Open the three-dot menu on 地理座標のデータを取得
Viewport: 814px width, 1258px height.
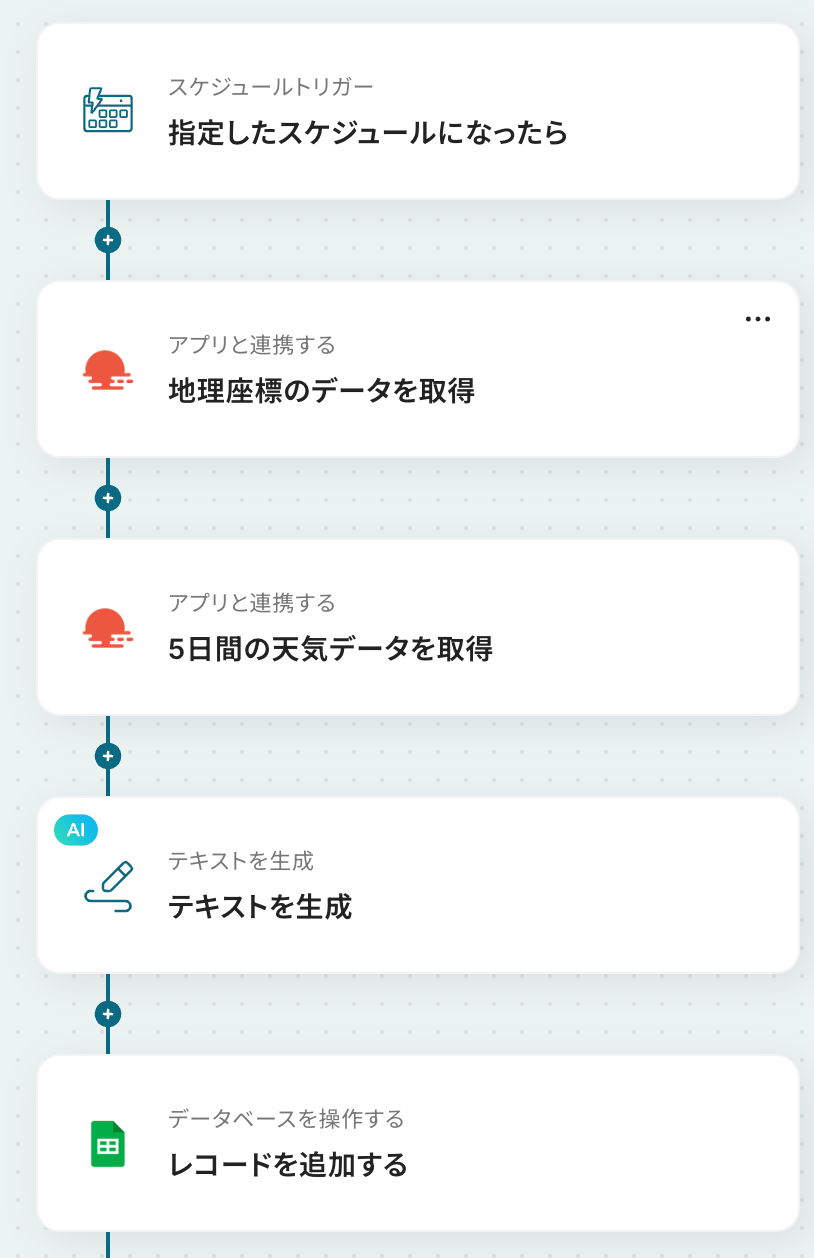[x=758, y=319]
